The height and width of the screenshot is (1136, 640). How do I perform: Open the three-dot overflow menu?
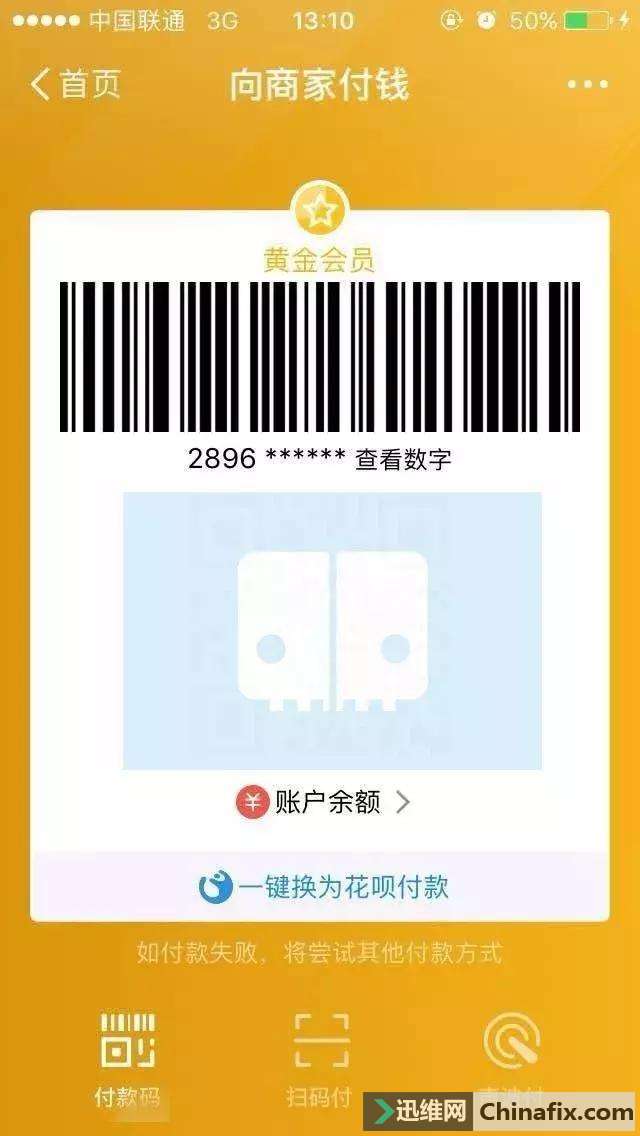pos(587,84)
